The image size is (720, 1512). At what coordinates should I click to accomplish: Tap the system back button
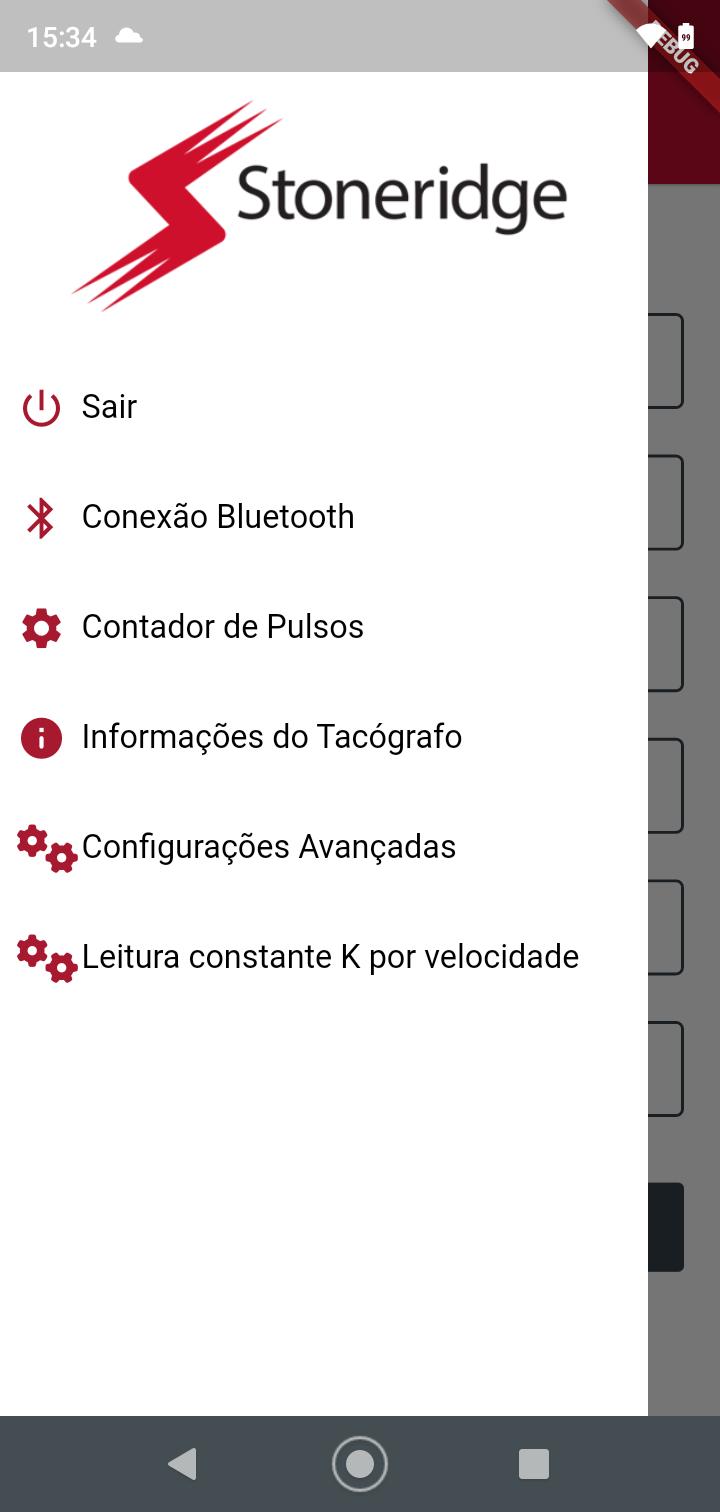coord(182,1464)
